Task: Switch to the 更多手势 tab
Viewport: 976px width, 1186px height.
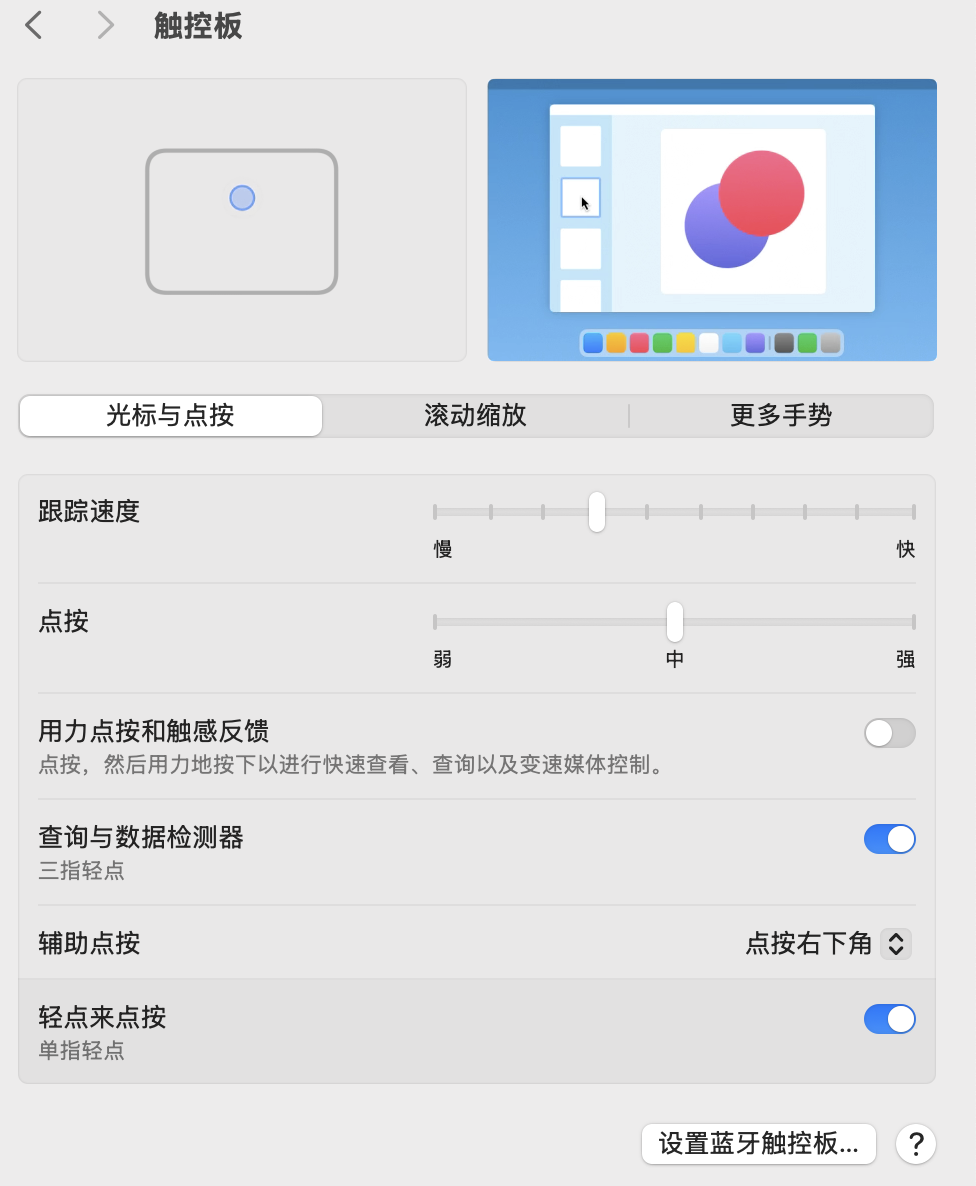Action: click(781, 416)
